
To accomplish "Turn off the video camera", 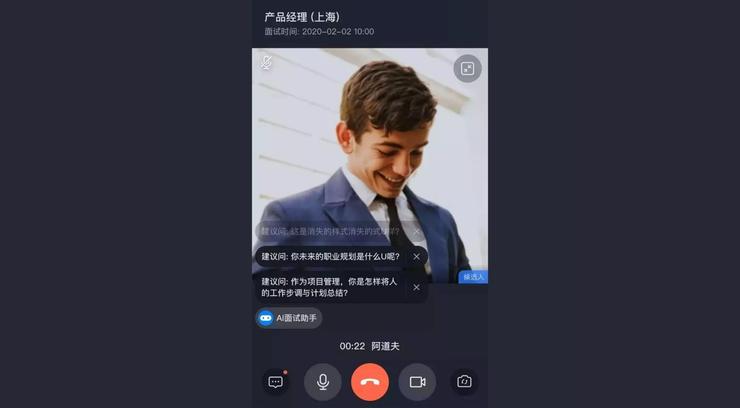I will 417,382.
